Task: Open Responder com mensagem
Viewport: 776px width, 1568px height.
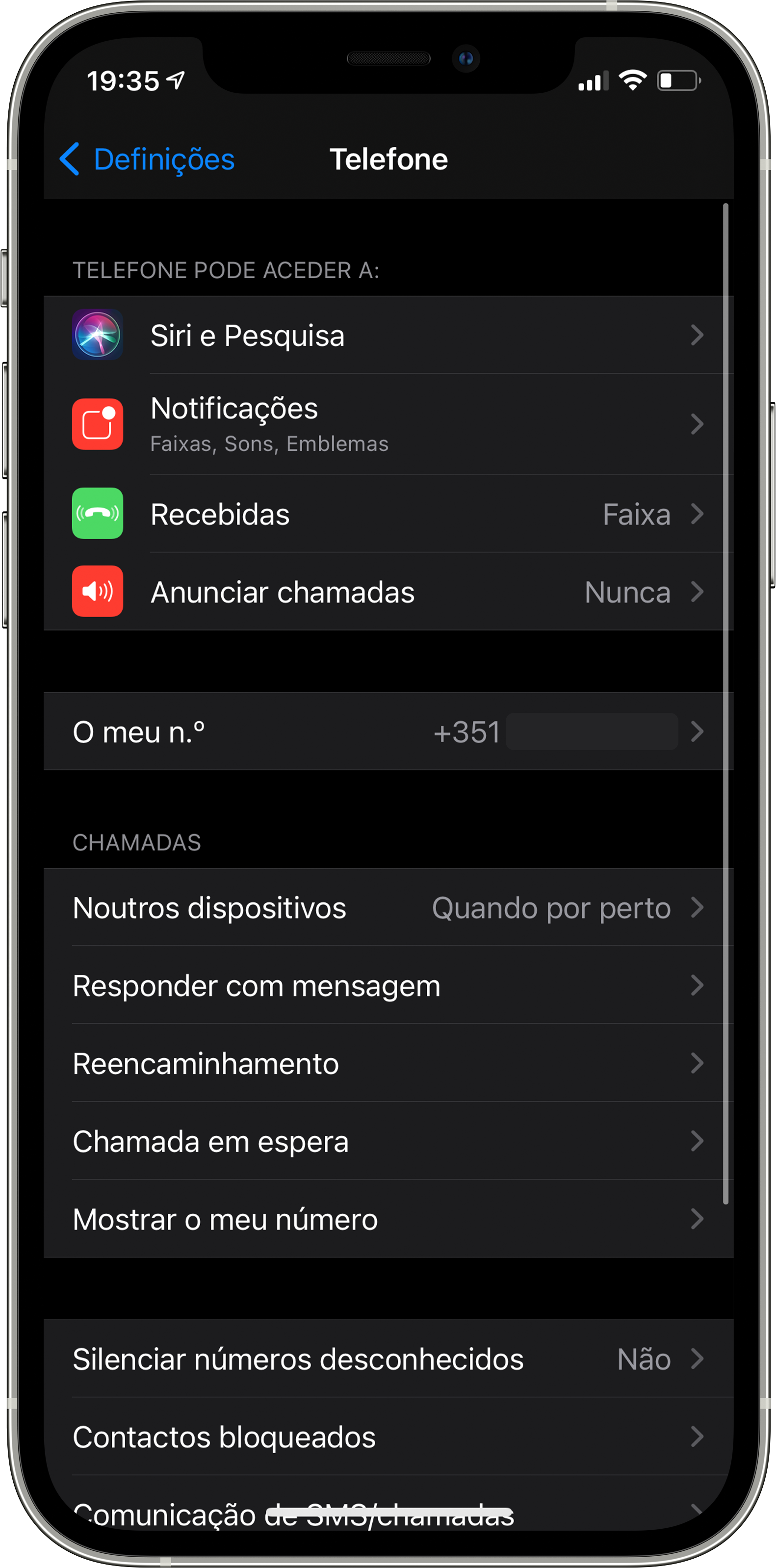Action: [x=388, y=986]
